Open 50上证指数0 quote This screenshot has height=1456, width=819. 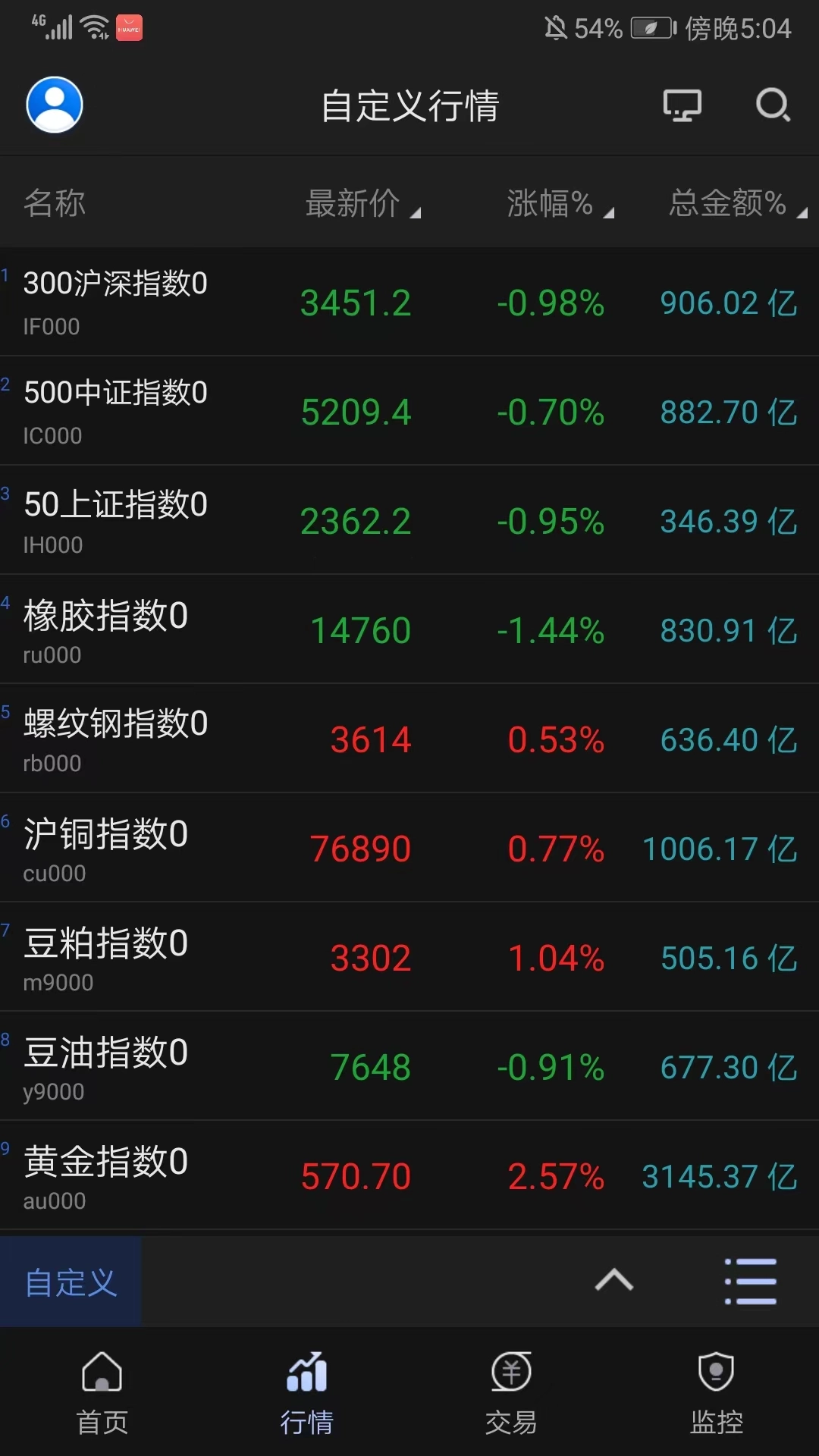[x=409, y=521]
